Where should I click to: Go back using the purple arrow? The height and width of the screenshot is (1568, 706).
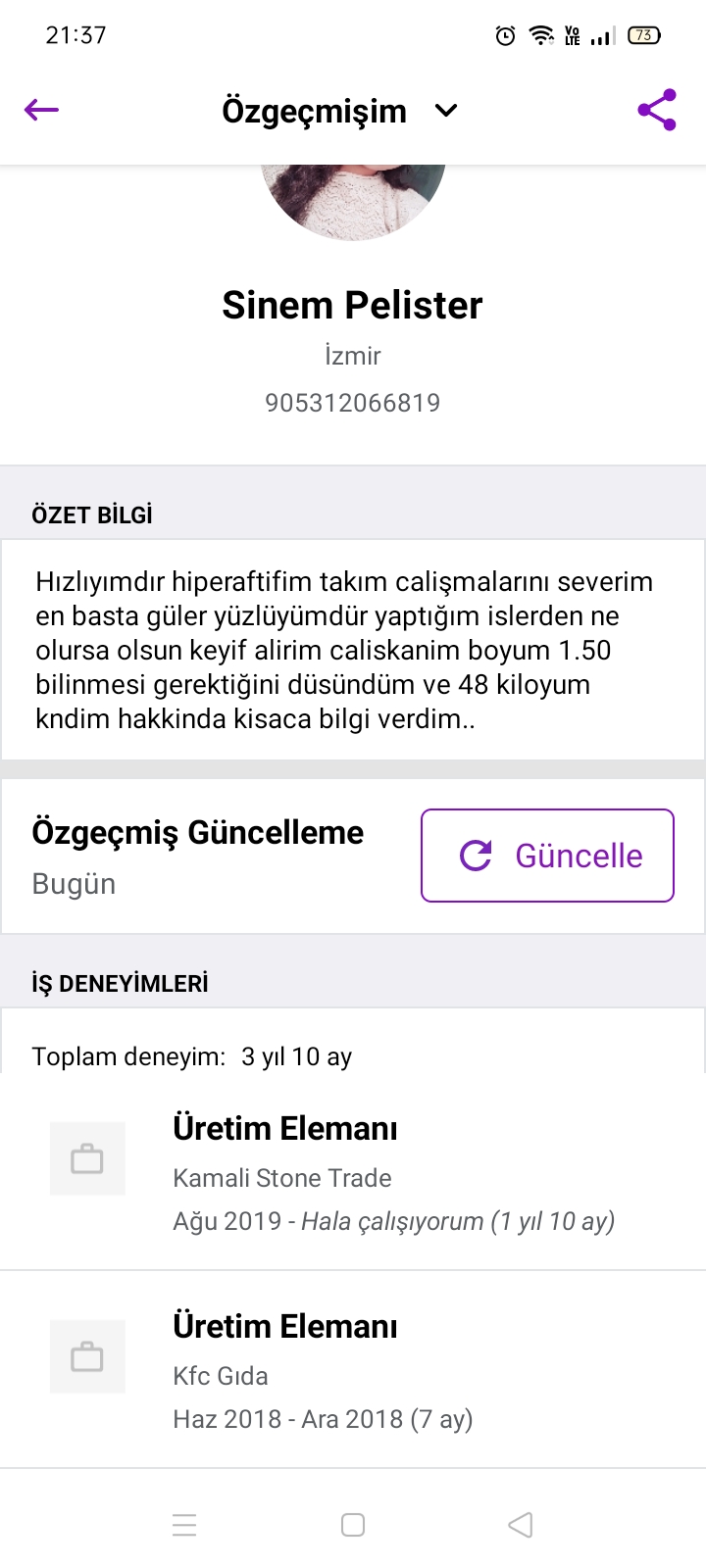click(42, 110)
